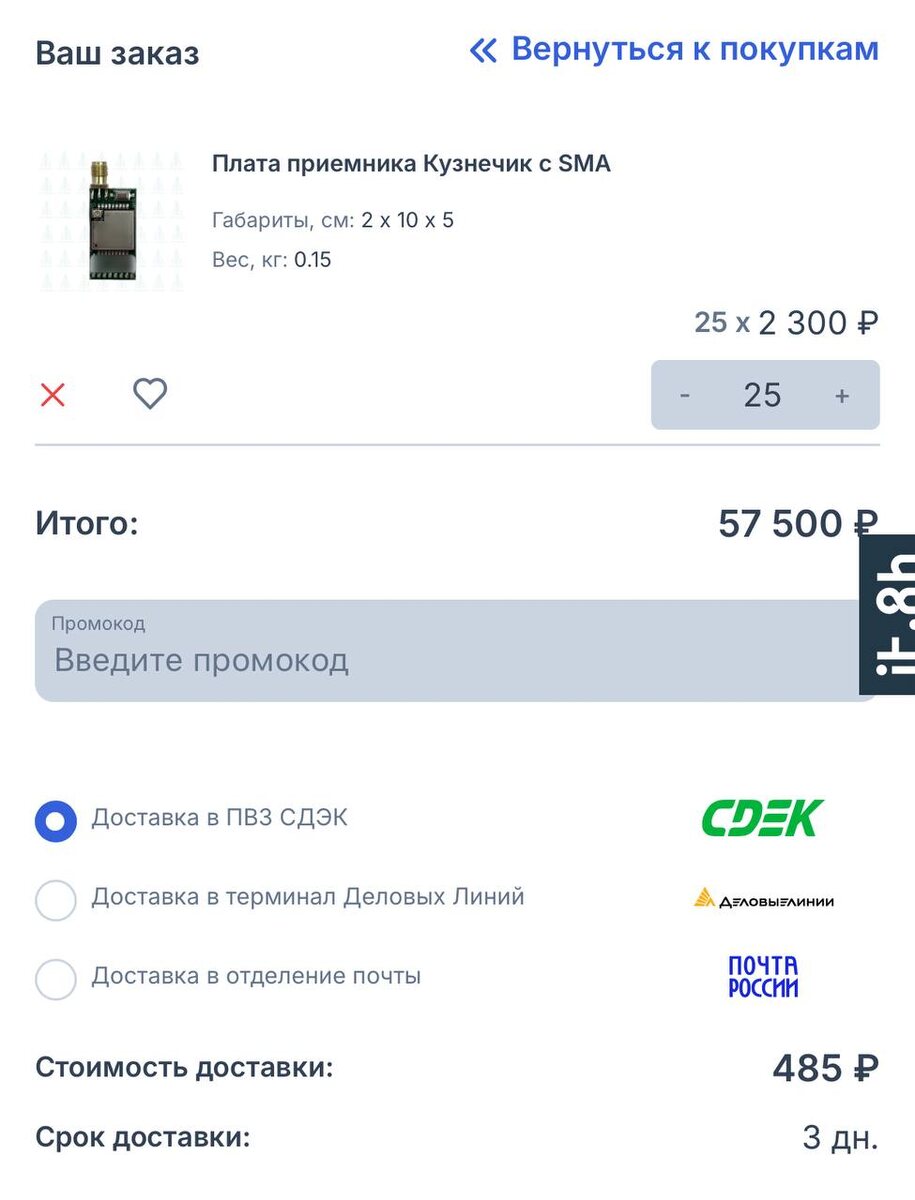This screenshot has height=1200, width=915.
Task: Remove the item with the red X icon
Action: tap(51, 394)
